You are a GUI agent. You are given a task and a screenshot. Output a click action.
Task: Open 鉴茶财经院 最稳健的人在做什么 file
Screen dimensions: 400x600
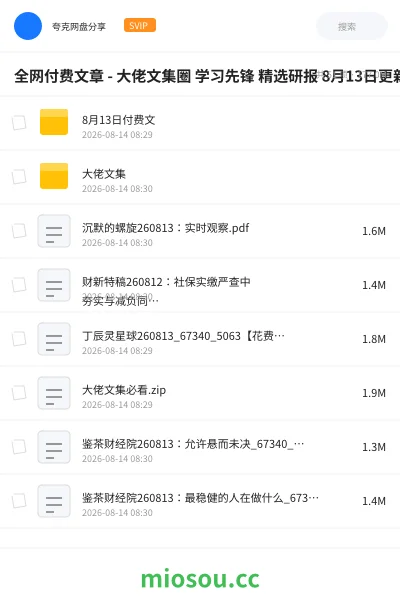click(x=200, y=501)
